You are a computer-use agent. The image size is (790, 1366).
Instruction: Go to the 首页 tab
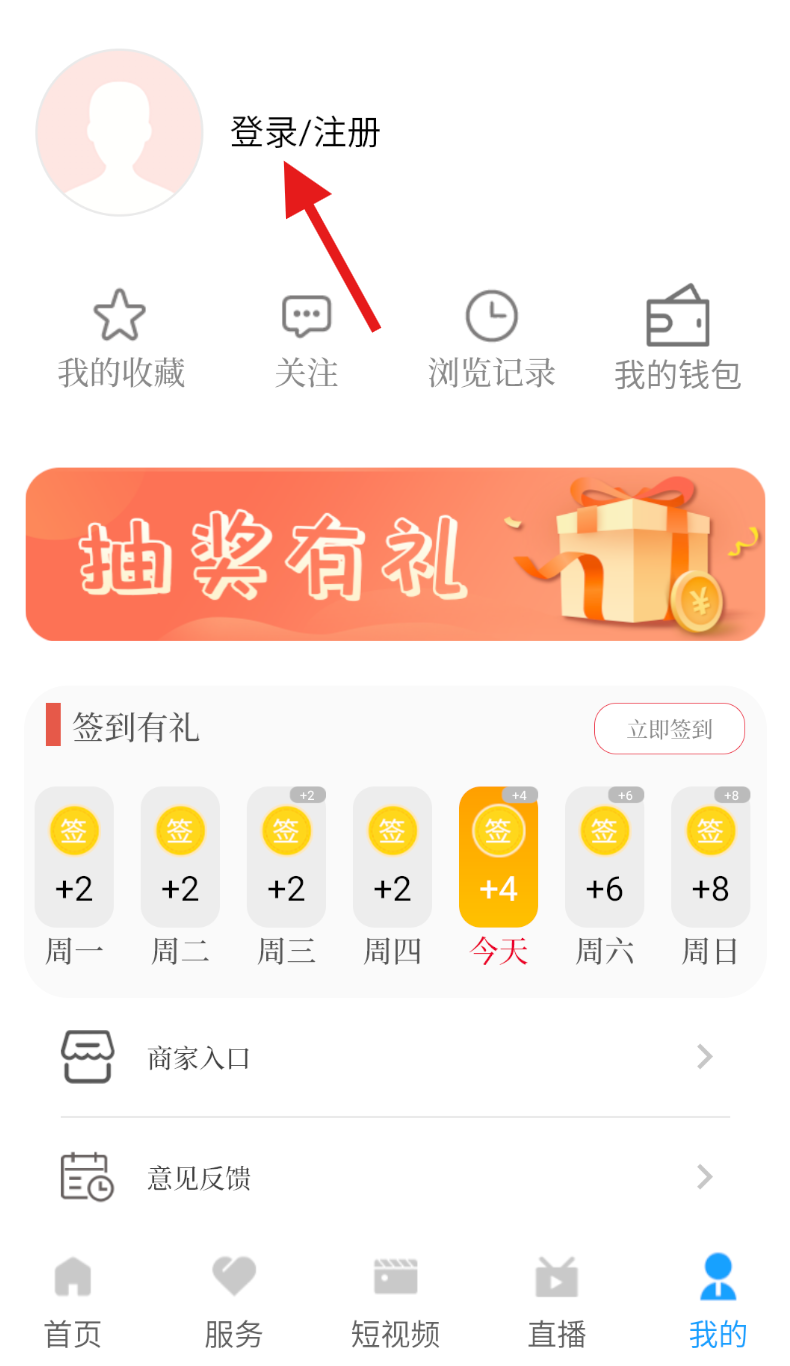coord(73,1302)
